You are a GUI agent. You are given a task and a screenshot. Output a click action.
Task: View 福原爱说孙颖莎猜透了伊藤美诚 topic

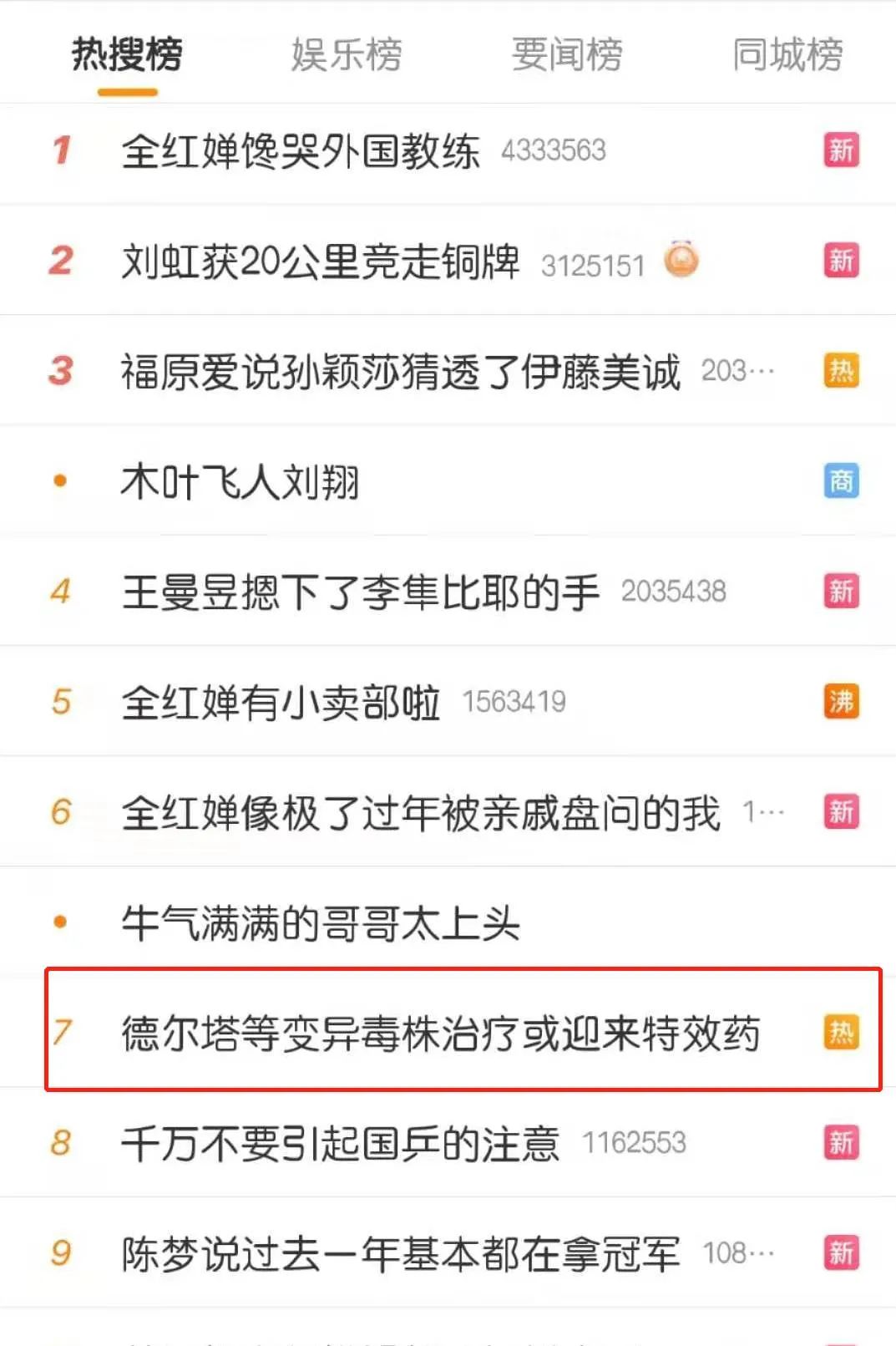(401, 372)
